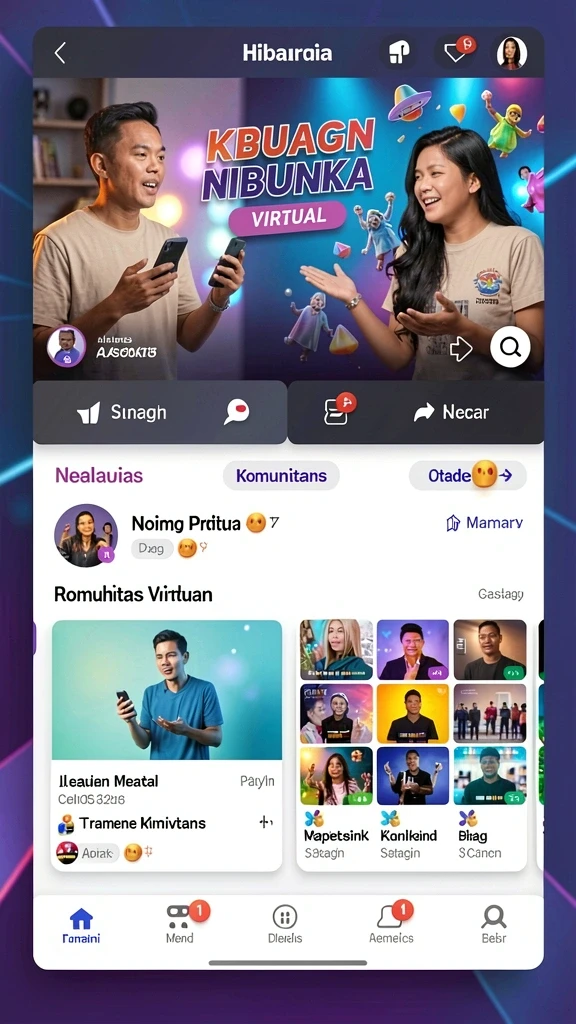Select the Komunitans chip
This screenshot has height=1024, width=576.
281,475
